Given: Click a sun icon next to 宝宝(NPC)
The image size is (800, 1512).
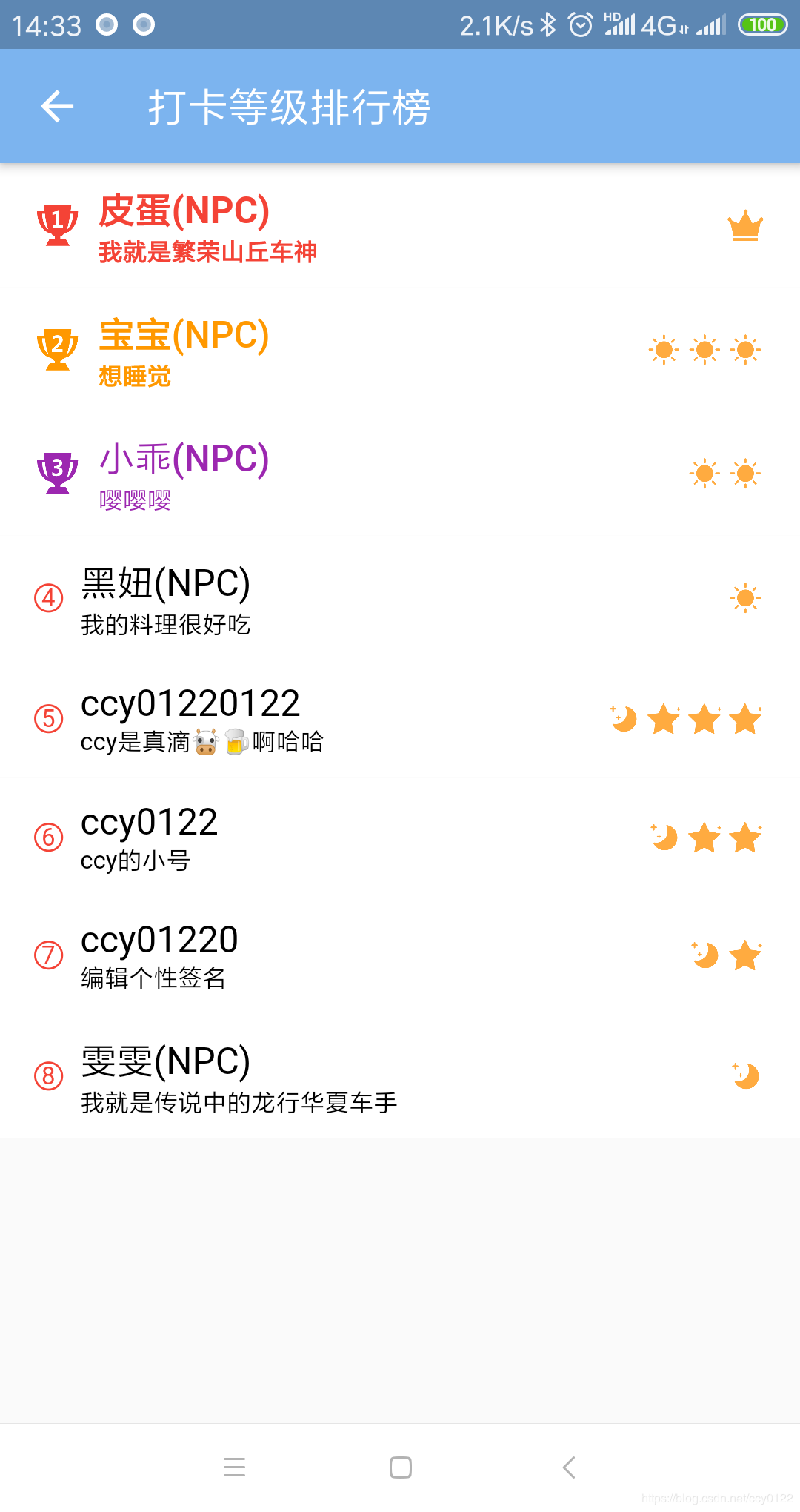Looking at the screenshot, I should pyautogui.click(x=705, y=349).
